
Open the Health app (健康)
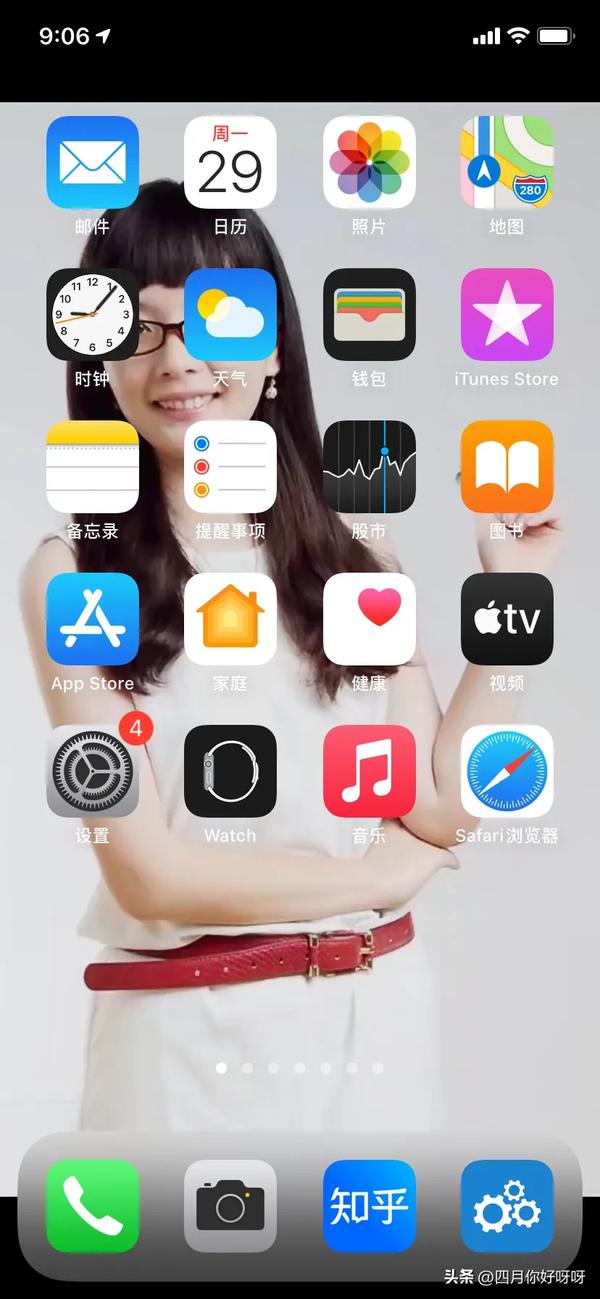pyautogui.click(x=369, y=618)
